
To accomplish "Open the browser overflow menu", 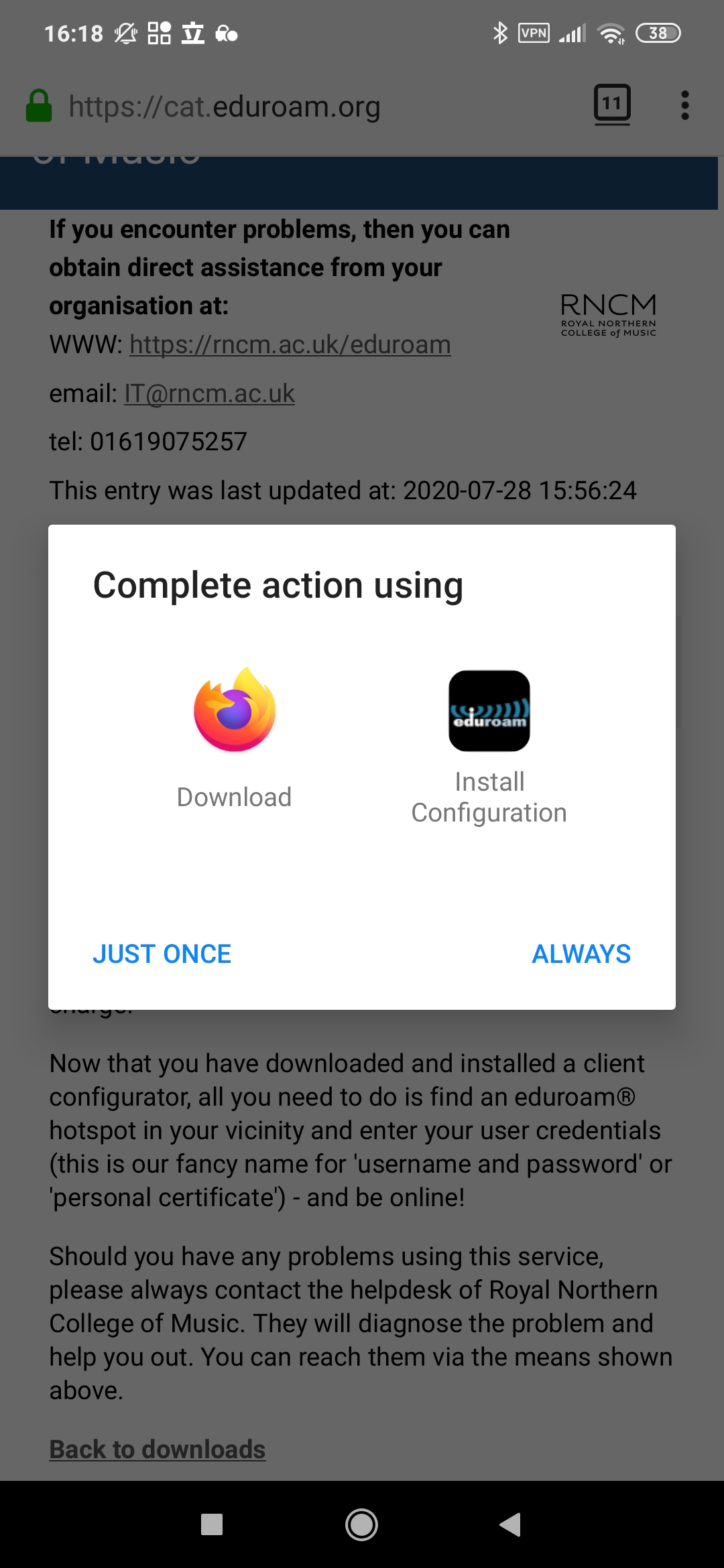I will click(x=684, y=106).
